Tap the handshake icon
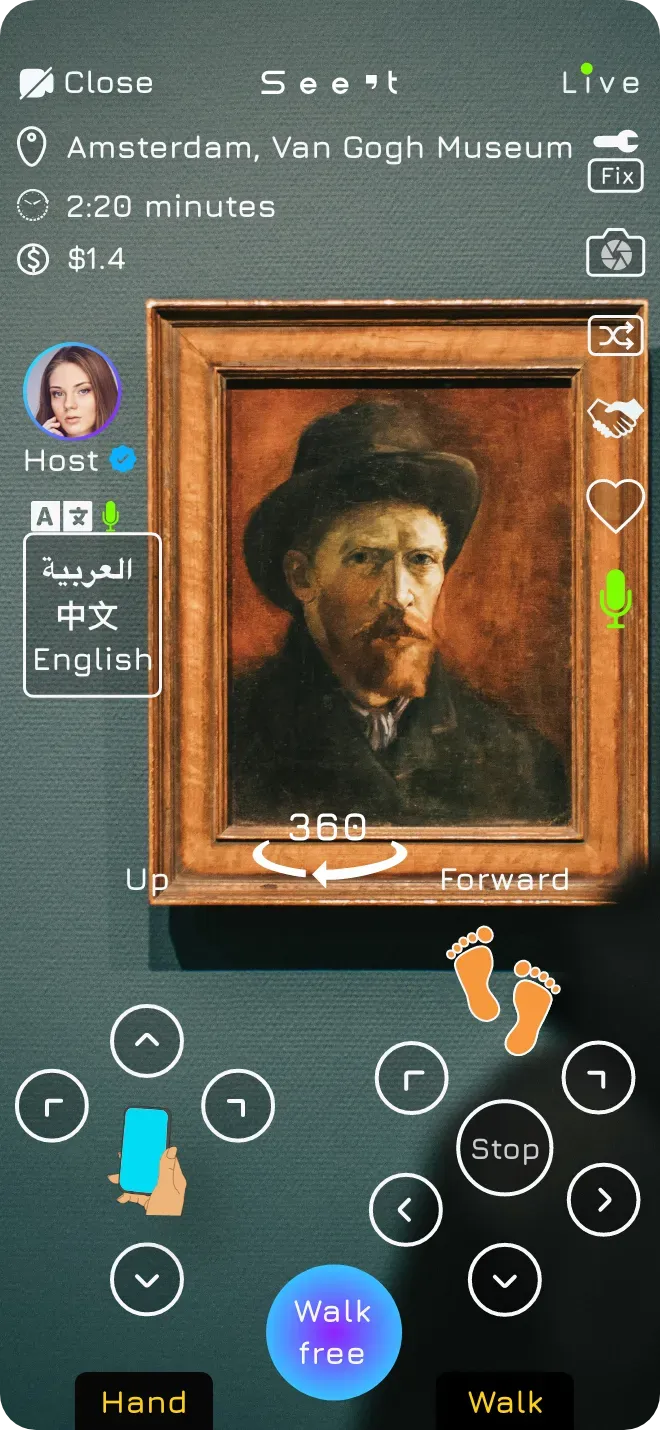The width and height of the screenshot is (660, 1430). (615, 418)
